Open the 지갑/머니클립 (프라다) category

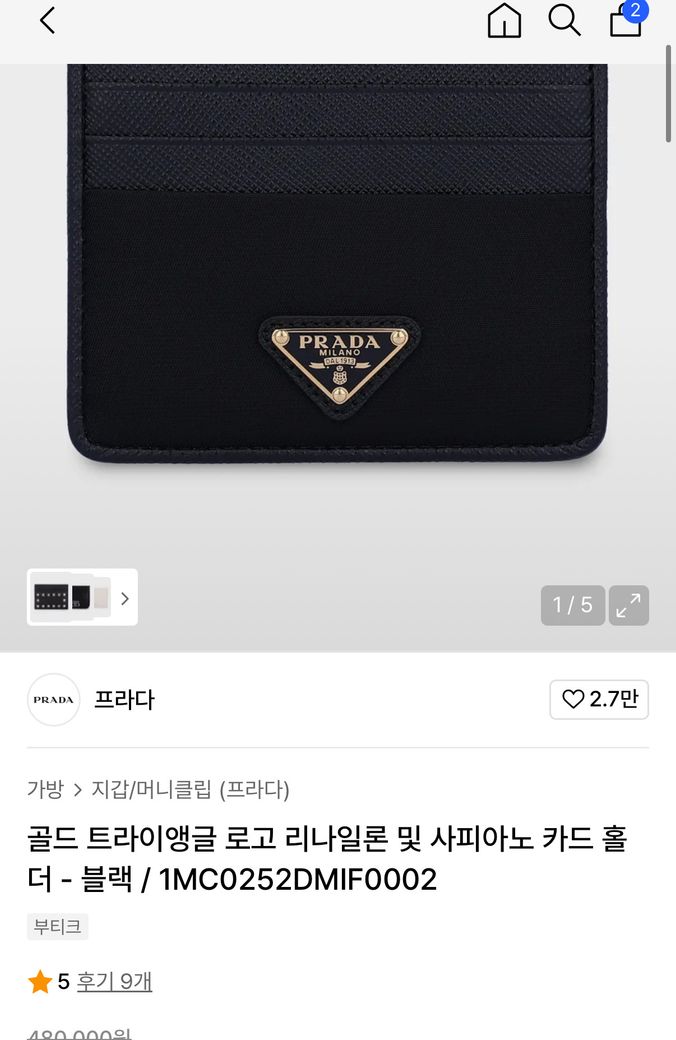[190, 790]
